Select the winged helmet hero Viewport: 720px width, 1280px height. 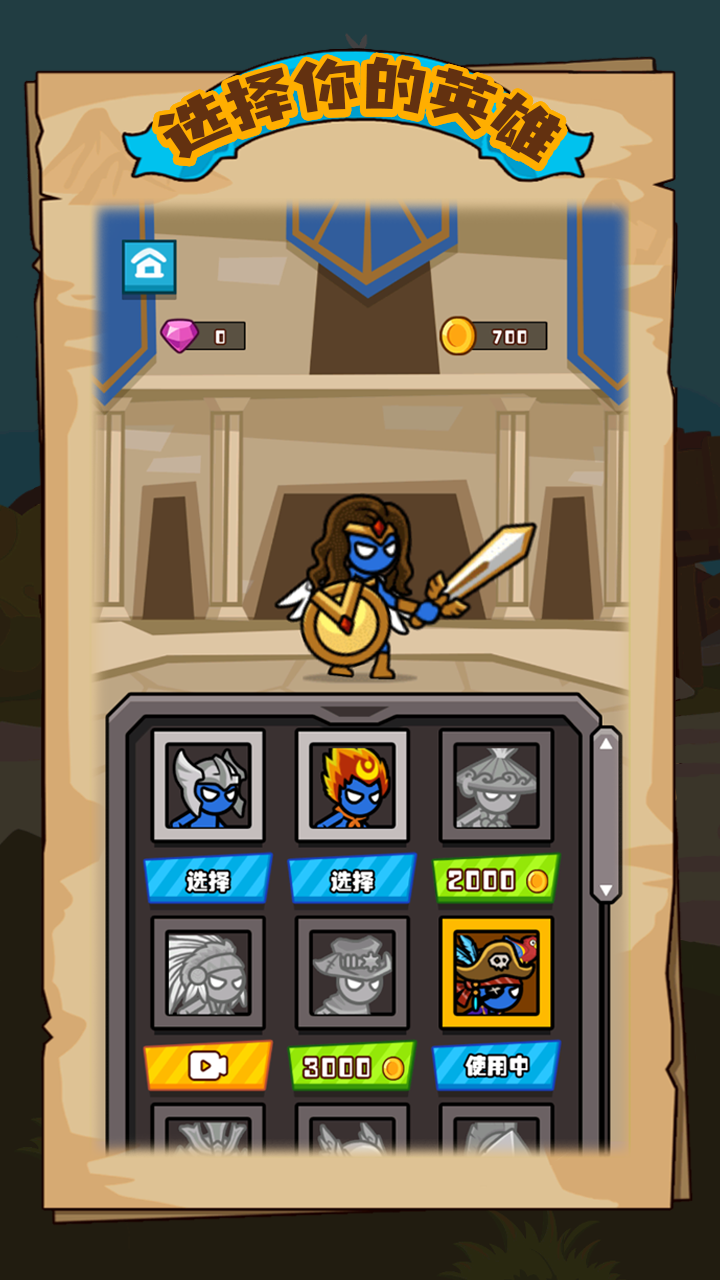[207, 880]
